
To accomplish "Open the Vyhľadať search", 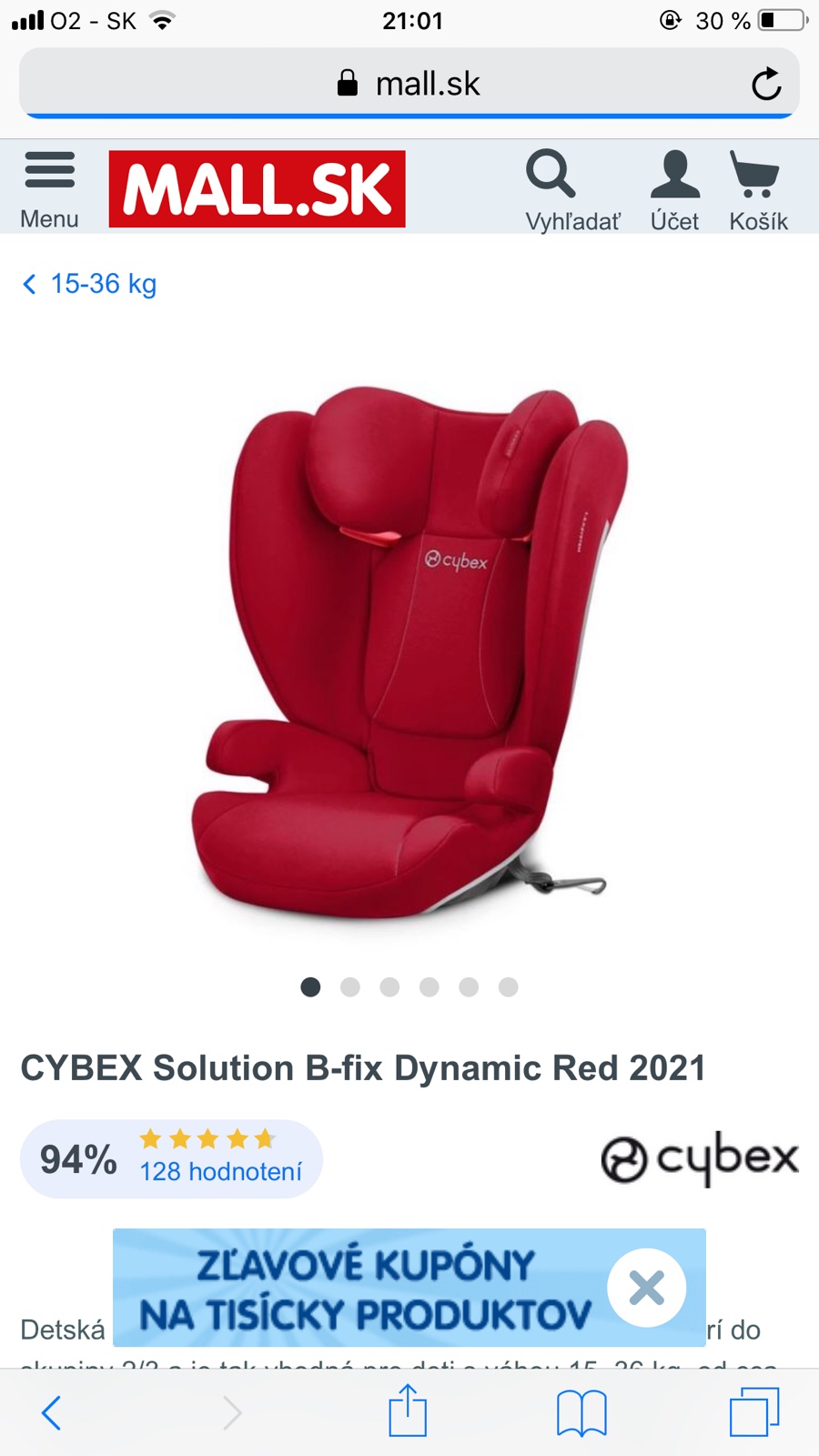I will [x=571, y=189].
